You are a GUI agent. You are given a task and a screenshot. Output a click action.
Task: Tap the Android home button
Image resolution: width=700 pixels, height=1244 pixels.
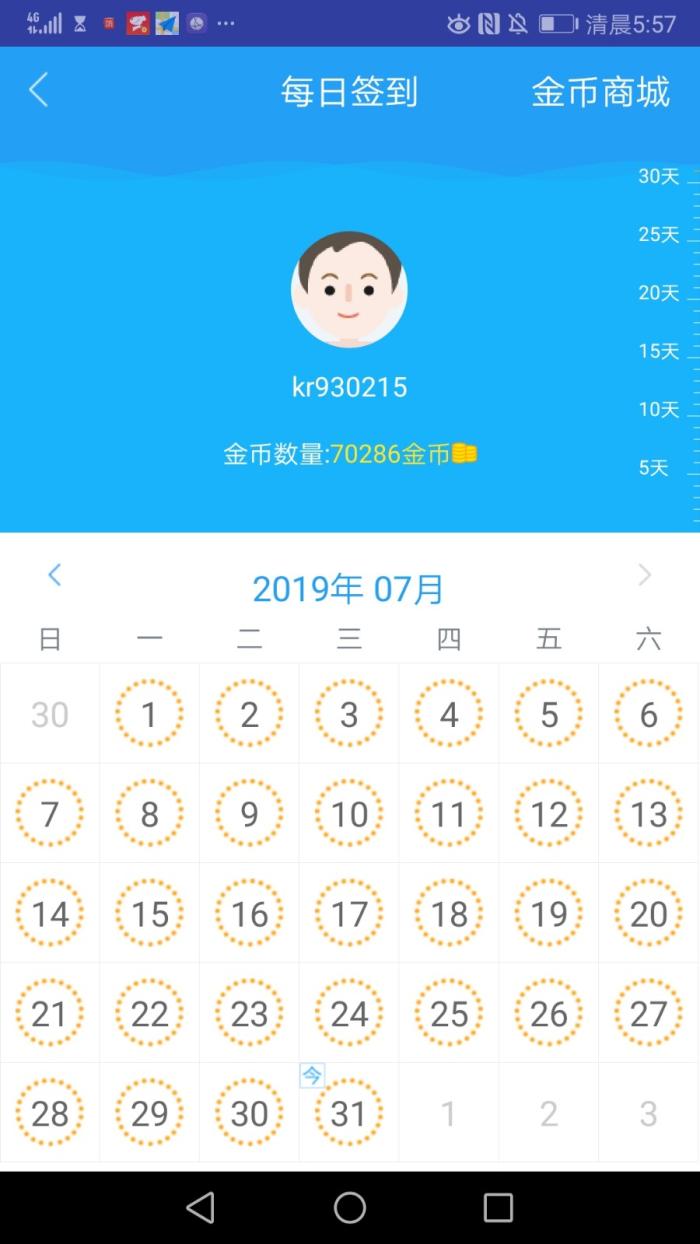click(x=350, y=1207)
